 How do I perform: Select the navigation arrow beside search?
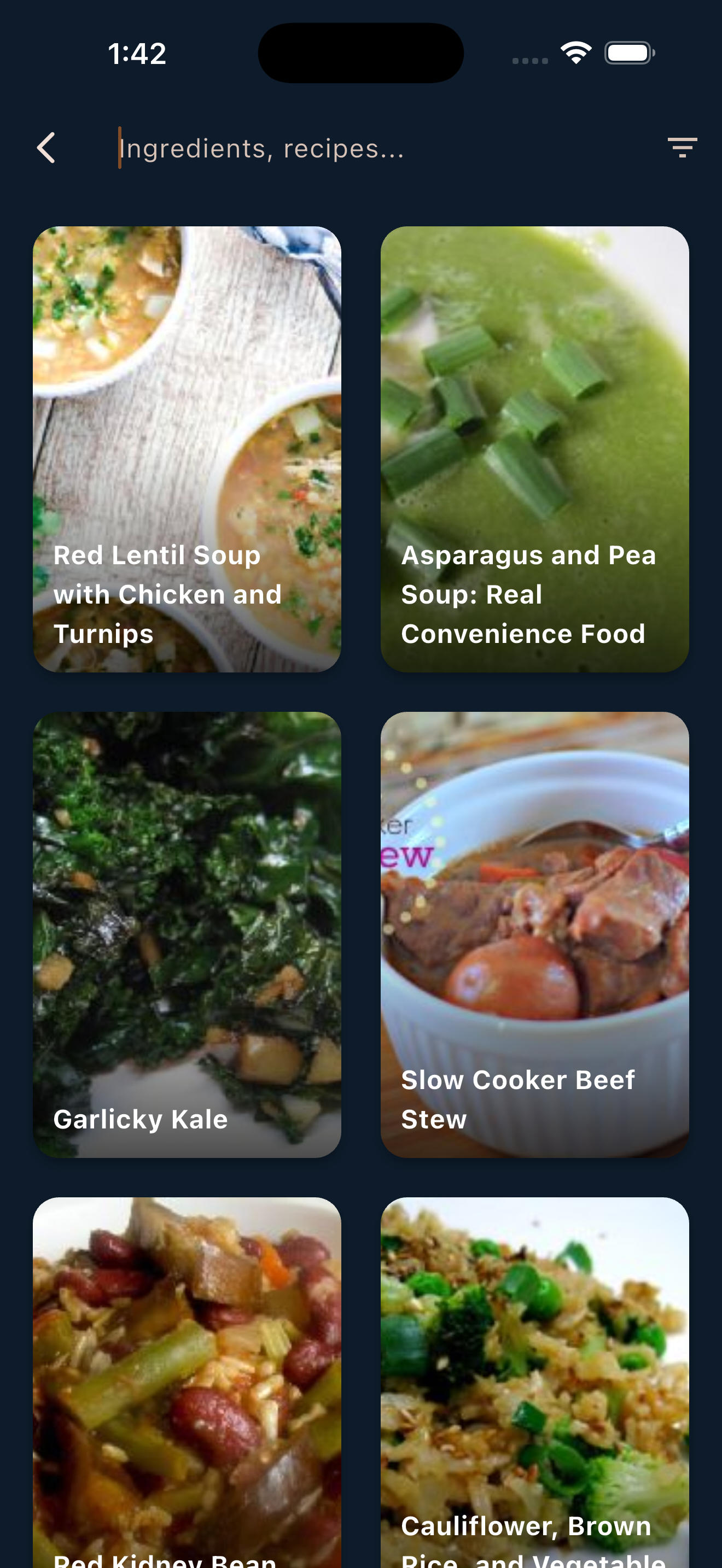click(46, 147)
